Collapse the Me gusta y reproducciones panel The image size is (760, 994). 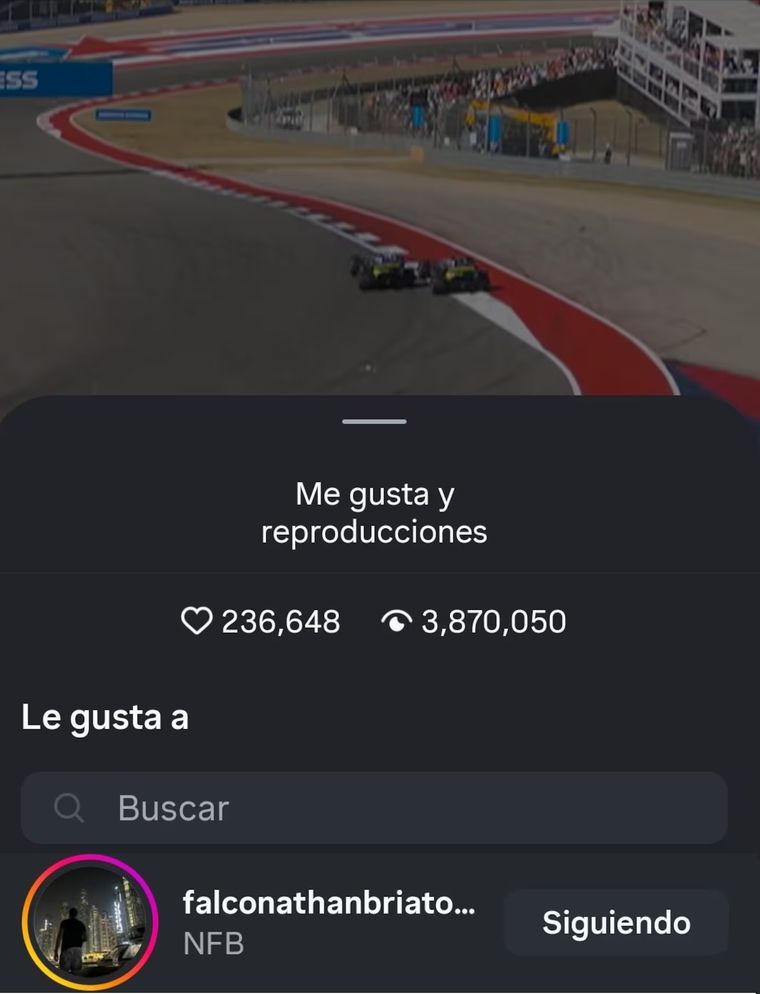pyautogui.click(x=374, y=421)
